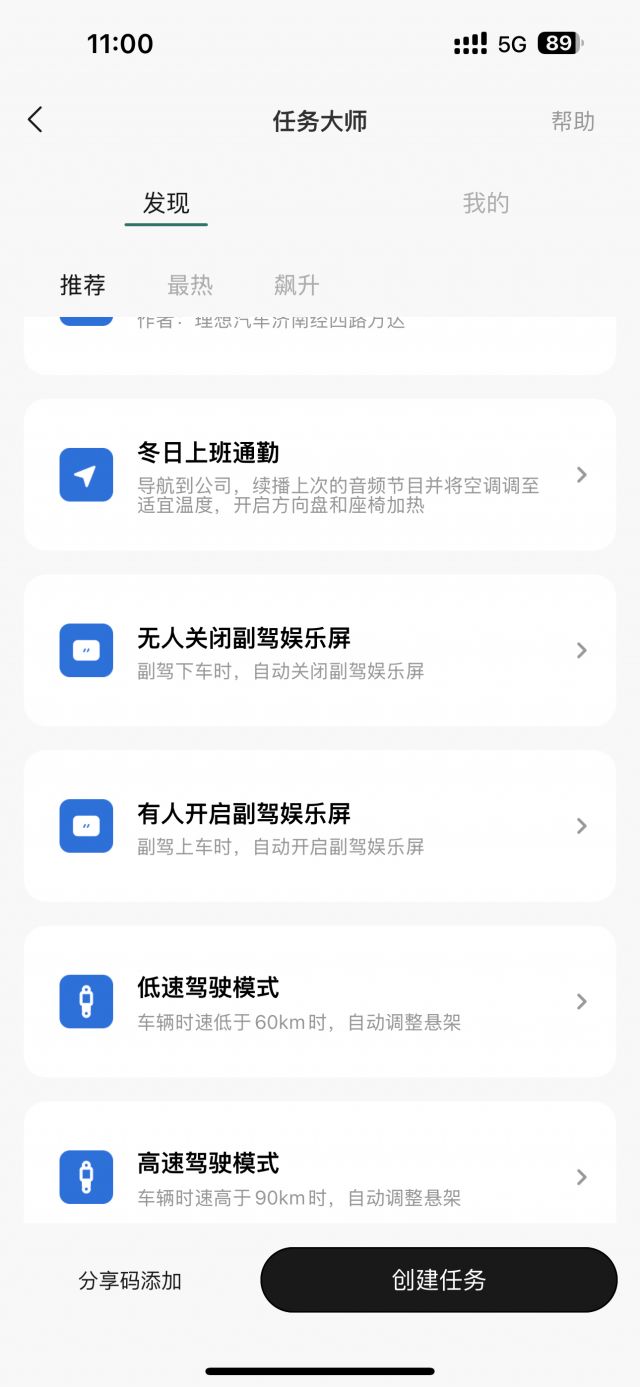Select the 推荐 filter
This screenshot has width=640, height=1387.
point(83,285)
